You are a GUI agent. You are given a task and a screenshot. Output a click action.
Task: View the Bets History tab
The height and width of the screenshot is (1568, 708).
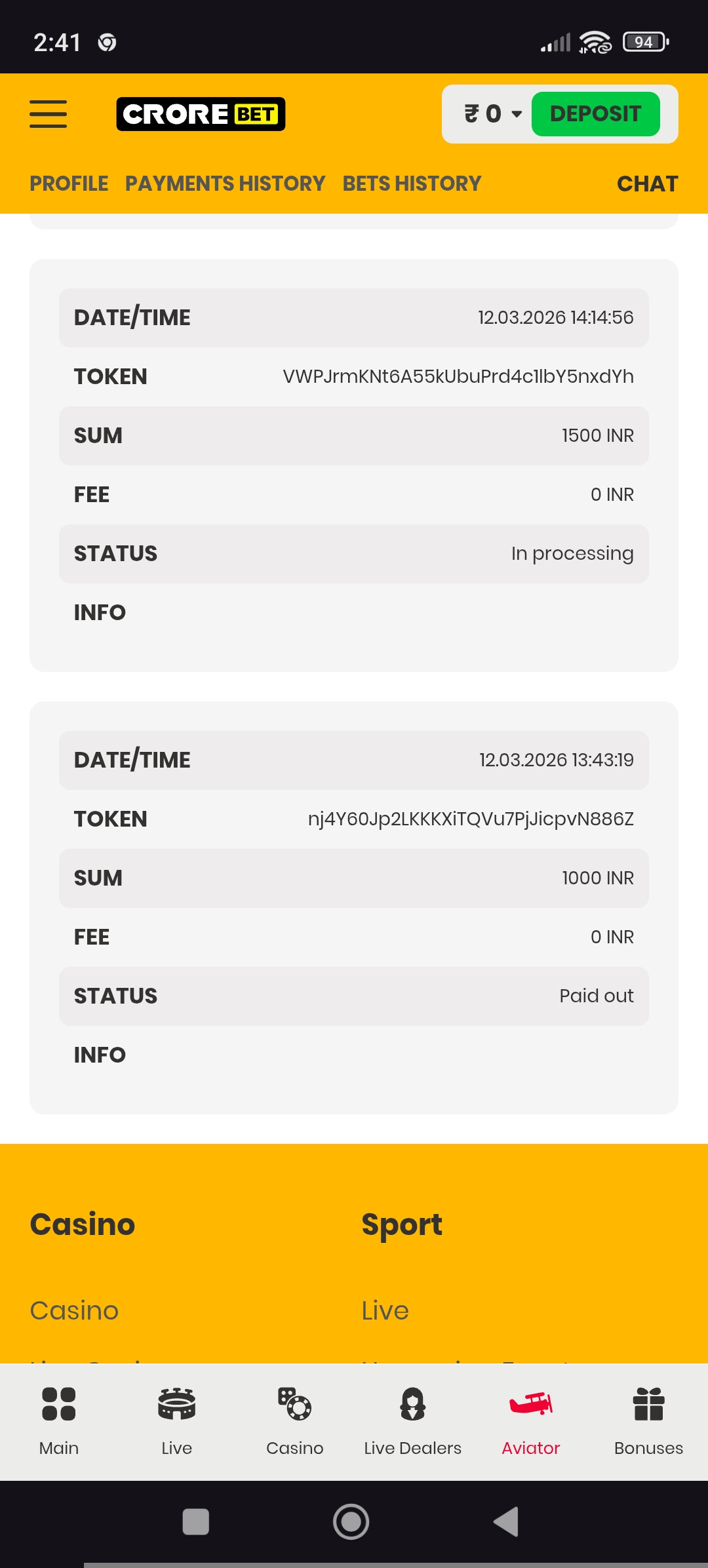click(x=412, y=184)
